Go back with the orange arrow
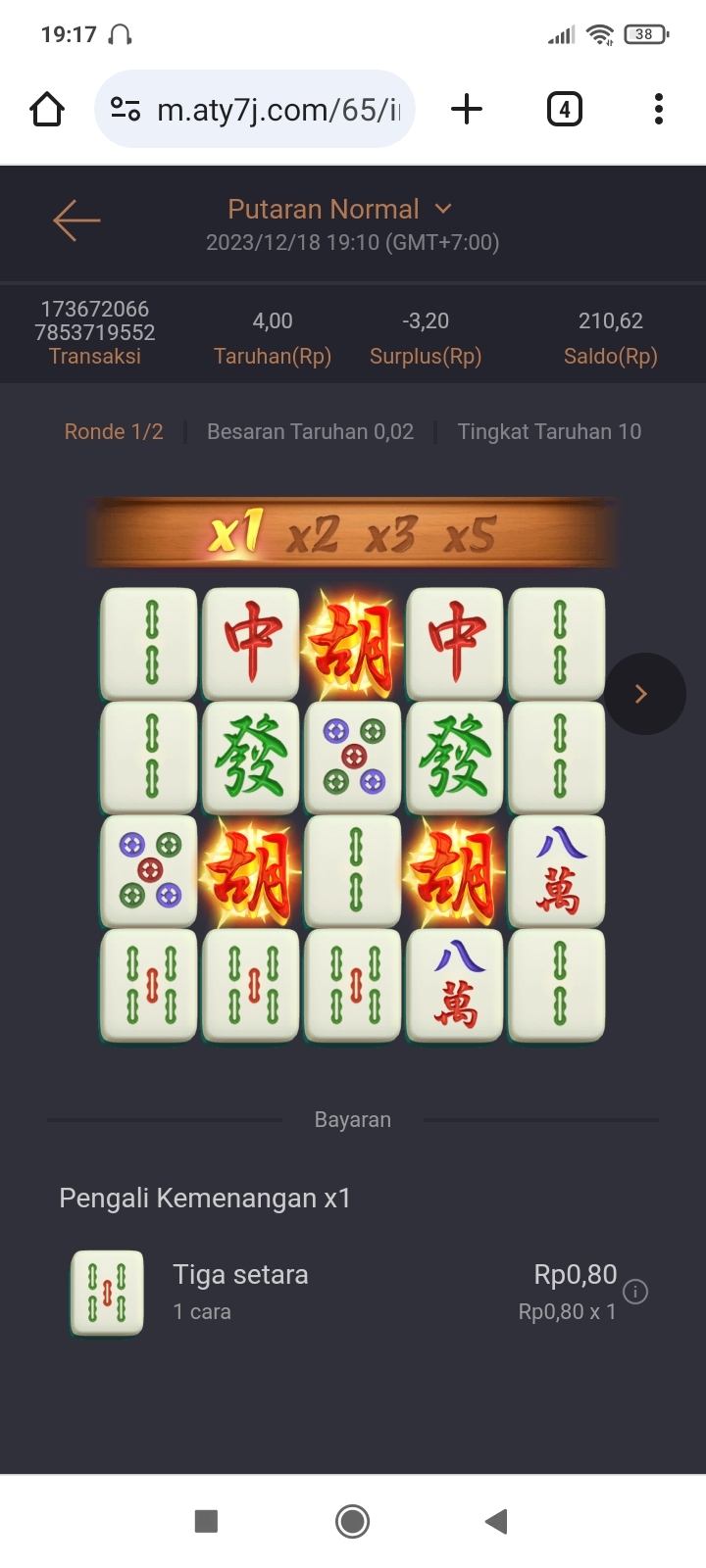 click(76, 220)
